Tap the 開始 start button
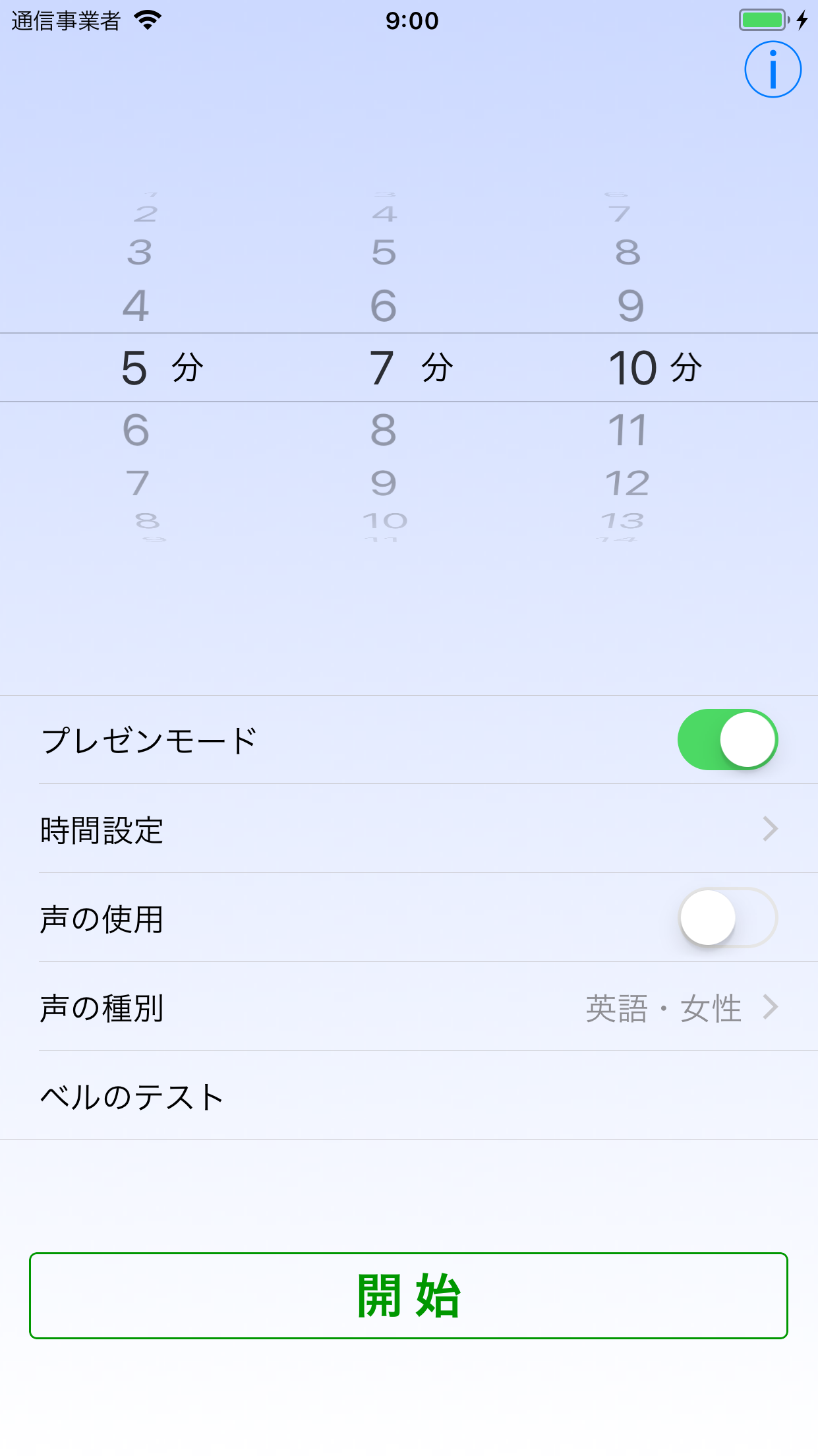The width and height of the screenshot is (818, 1456). click(x=409, y=1296)
